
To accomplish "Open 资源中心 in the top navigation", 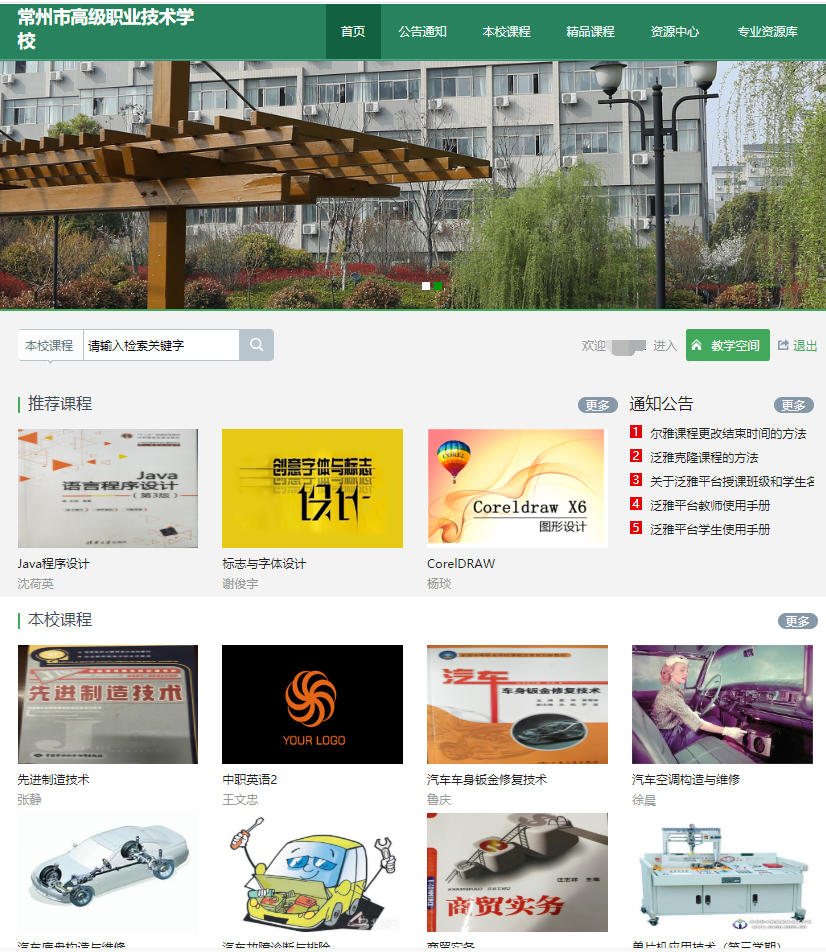I will pyautogui.click(x=675, y=32).
